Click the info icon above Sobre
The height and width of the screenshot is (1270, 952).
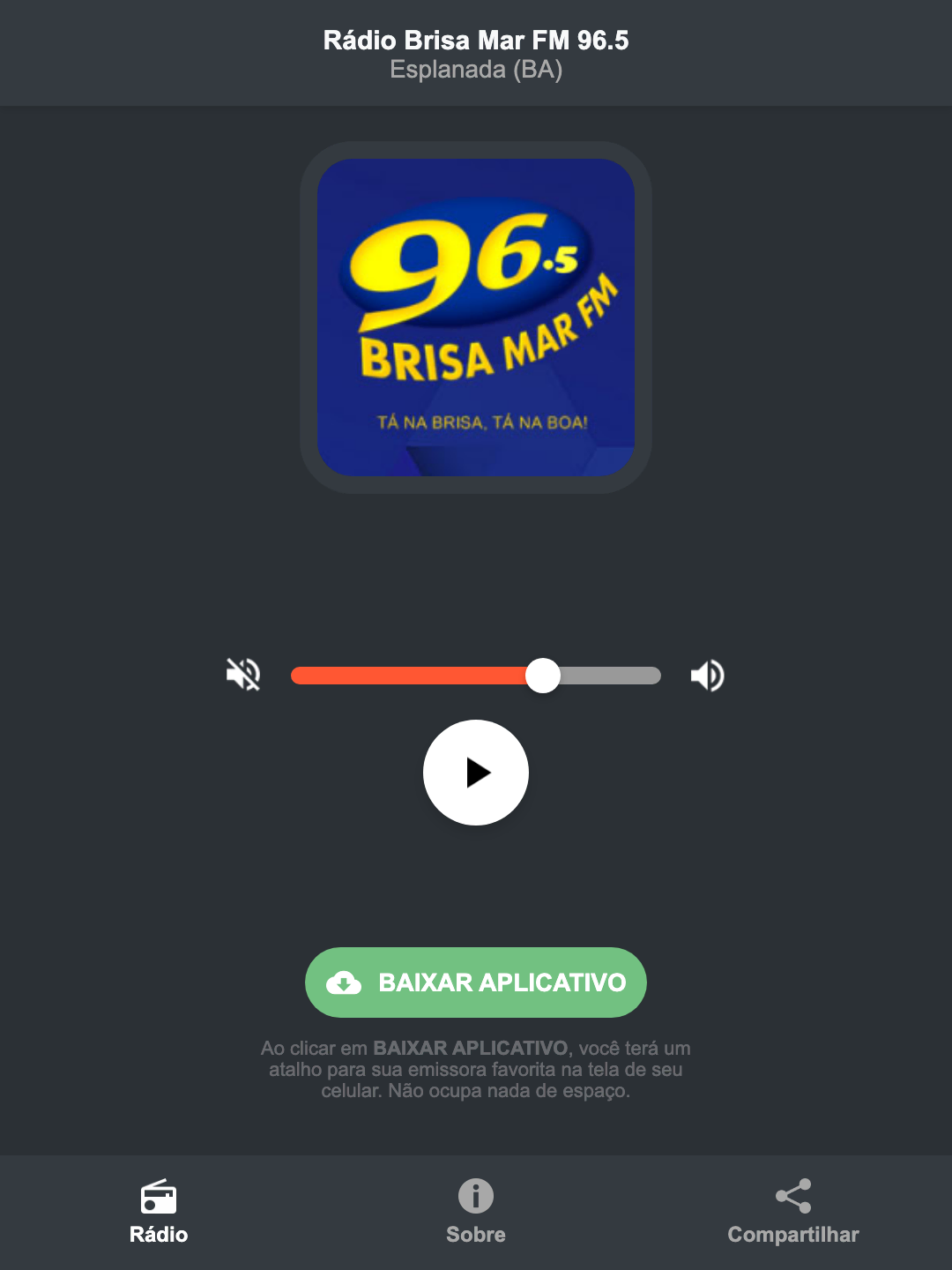coord(475,1198)
